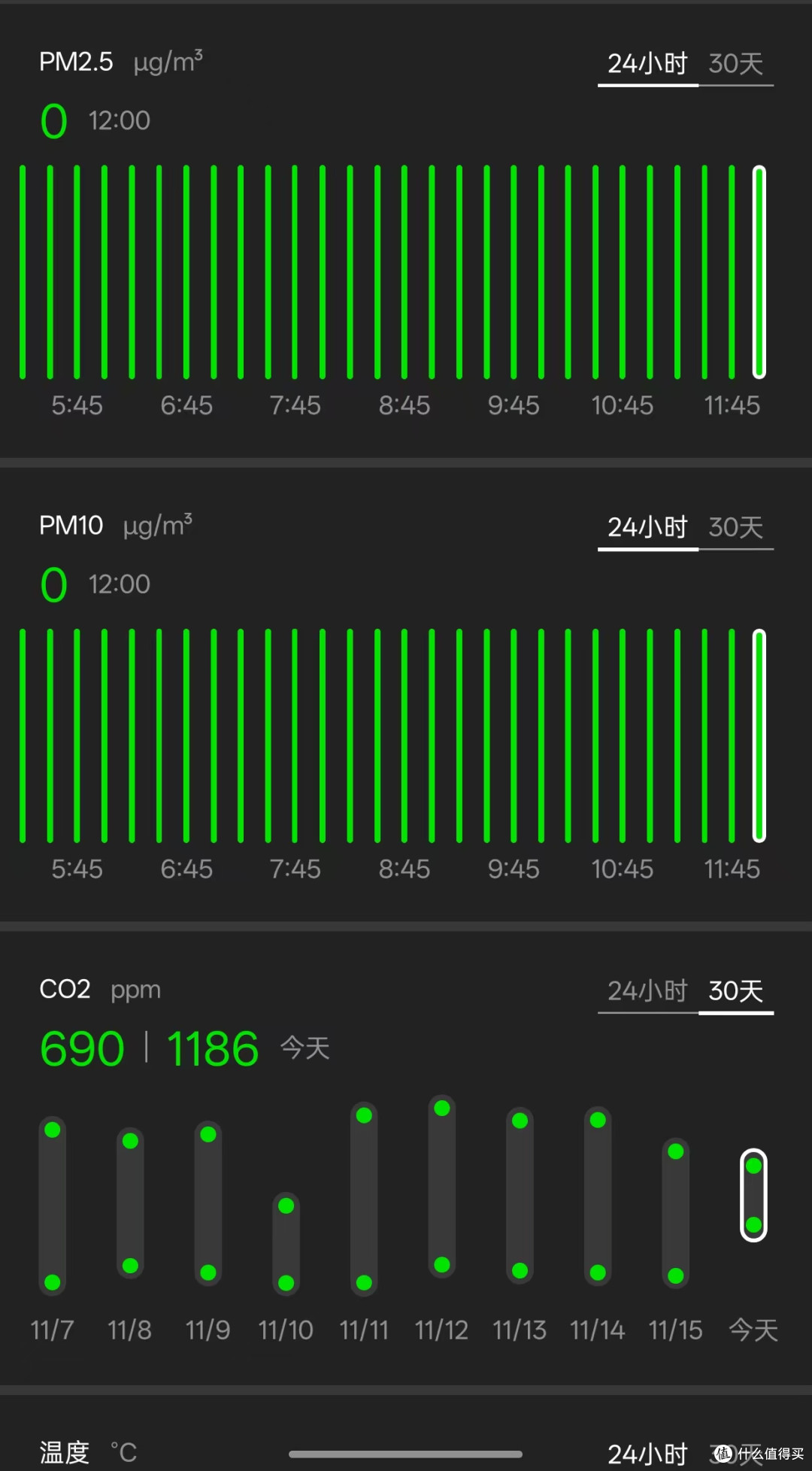Switch PM2.5 chart to 30天 view

pos(735,65)
